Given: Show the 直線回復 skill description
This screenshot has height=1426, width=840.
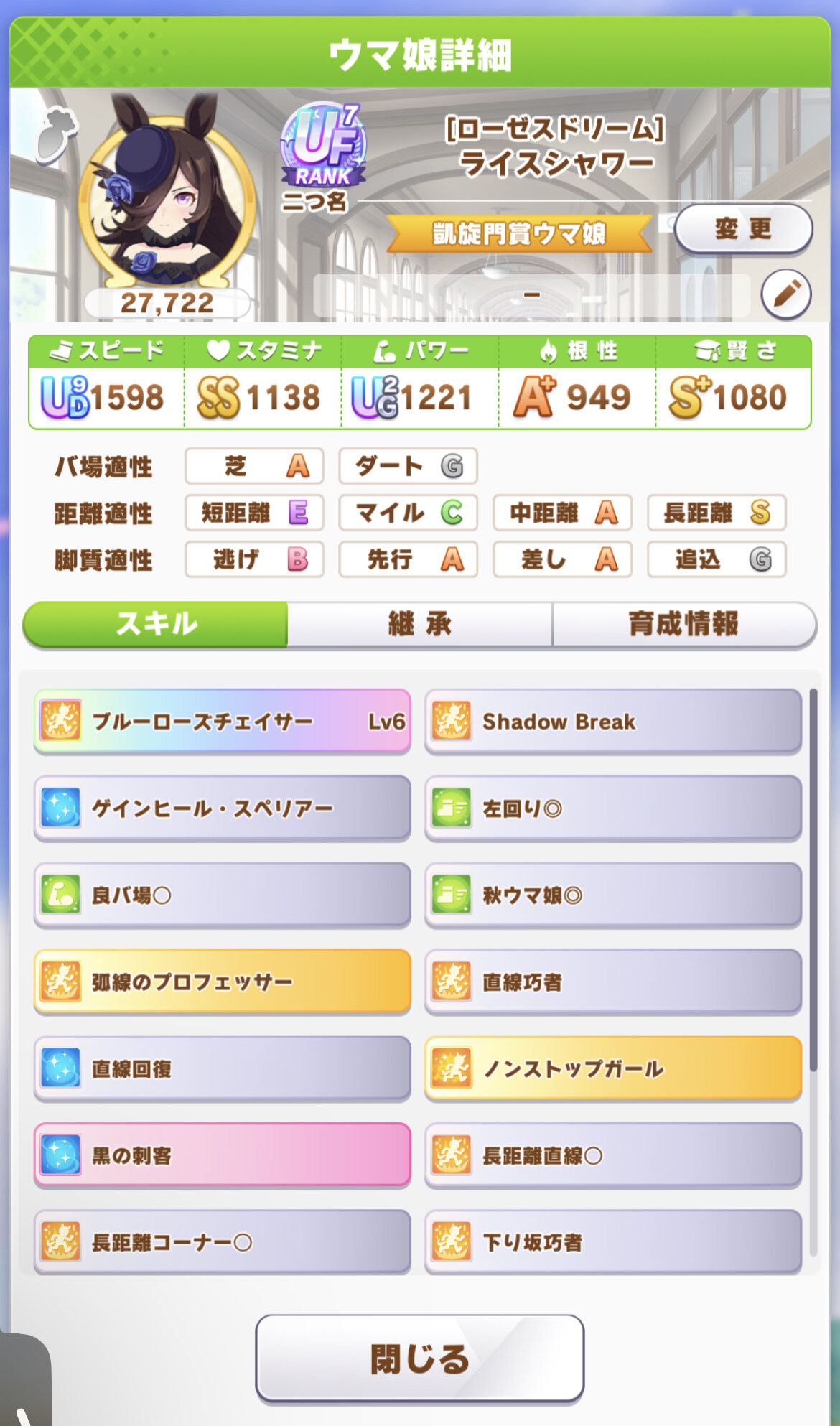Looking at the screenshot, I should click(222, 1069).
